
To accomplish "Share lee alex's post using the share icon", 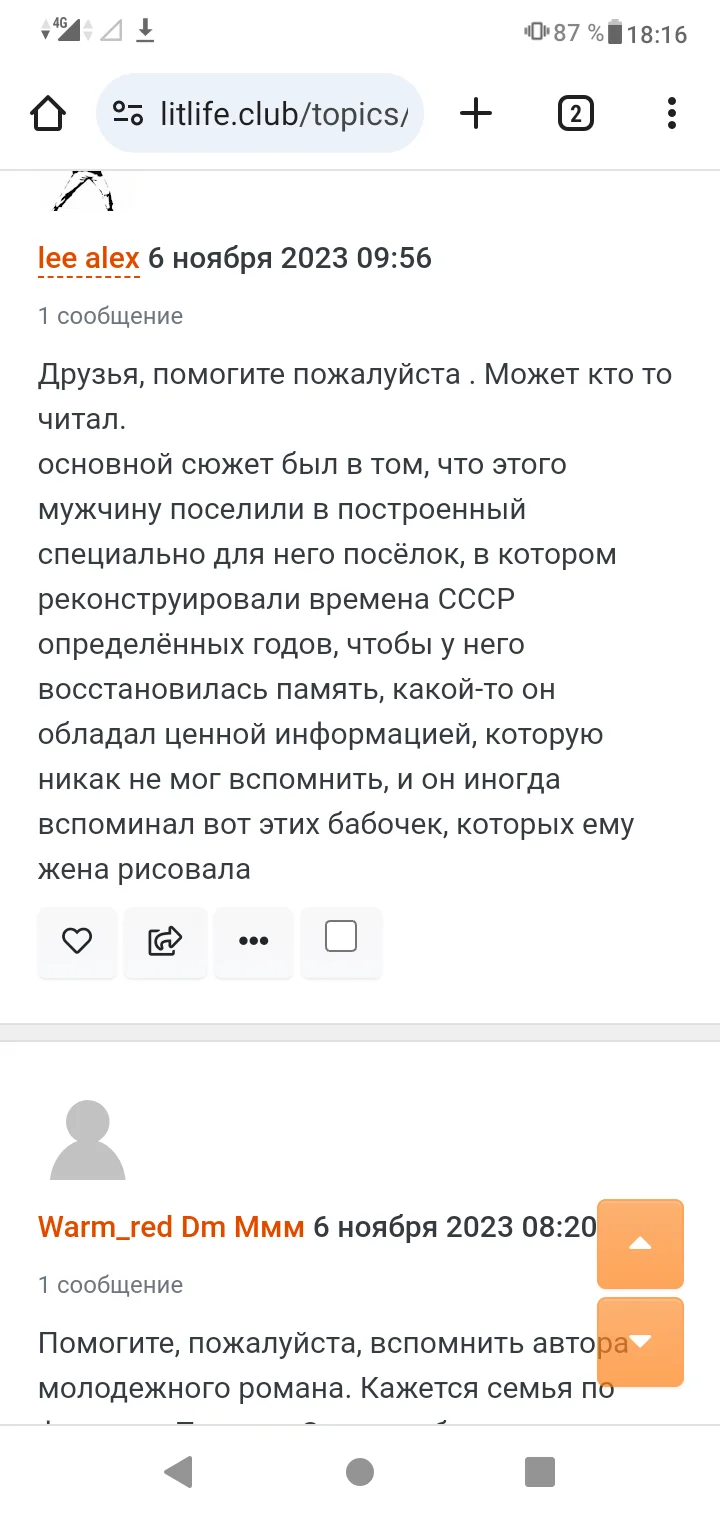I will (x=165, y=942).
